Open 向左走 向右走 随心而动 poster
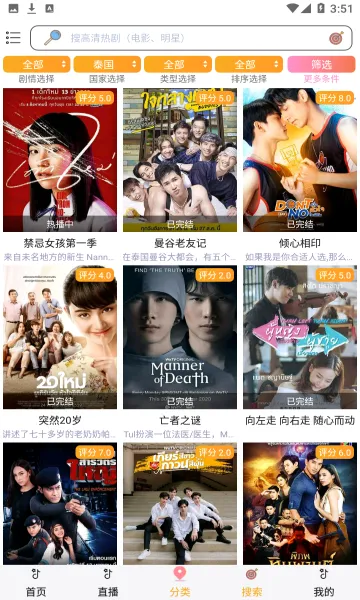The width and height of the screenshot is (360, 600). tap(300, 337)
